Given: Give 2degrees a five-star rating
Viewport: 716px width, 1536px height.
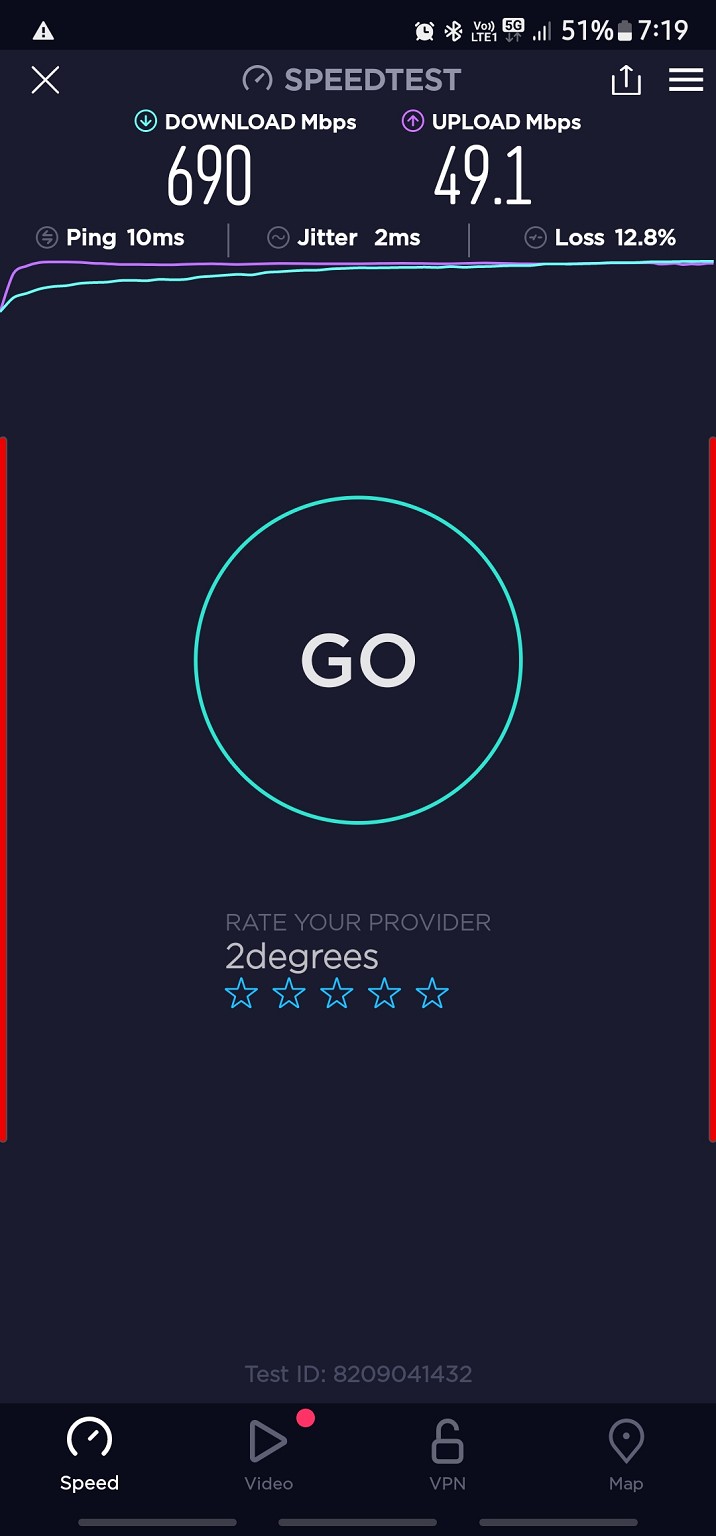Looking at the screenshot, I should pyautogui.click(x=432, y=994).
